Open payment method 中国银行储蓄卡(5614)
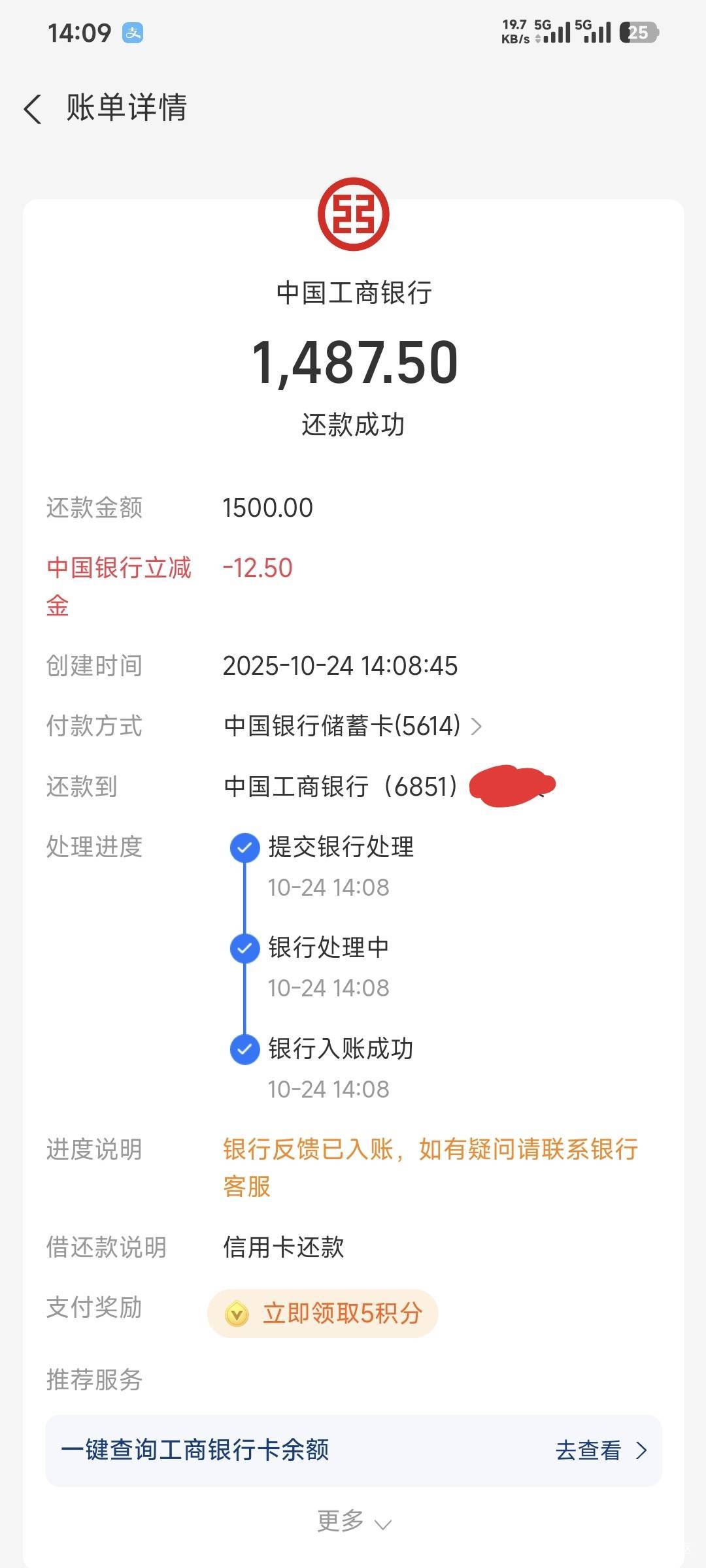Image resolution: width=706 pixels, height=1568 pixels. (x=353, y=726)
